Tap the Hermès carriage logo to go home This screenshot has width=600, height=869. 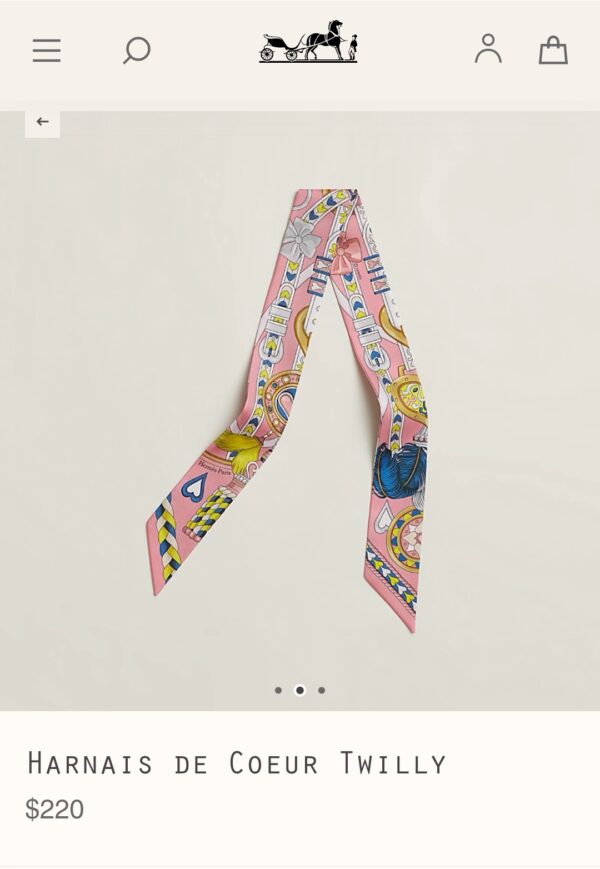coord(308,43)
